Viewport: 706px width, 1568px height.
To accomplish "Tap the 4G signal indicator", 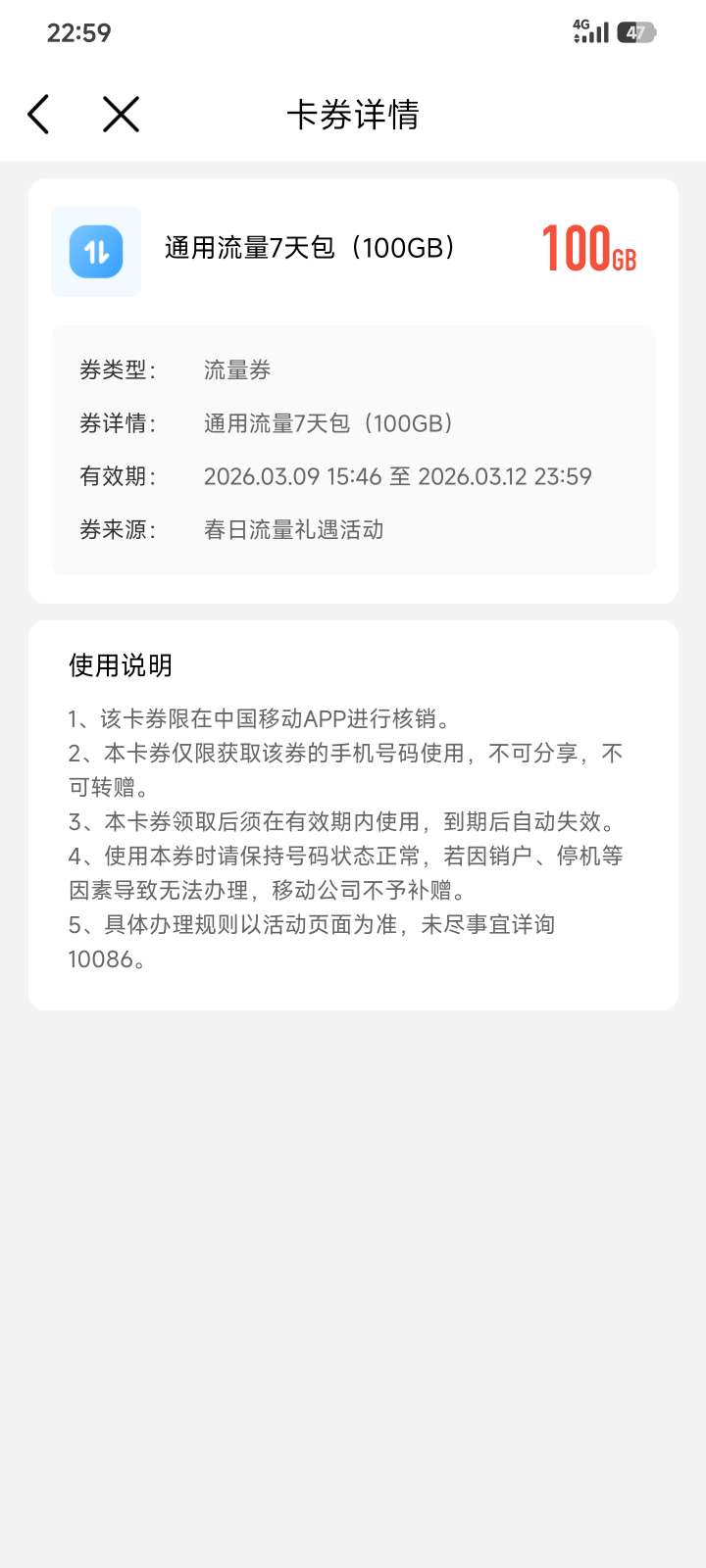I will click(590, 31).
